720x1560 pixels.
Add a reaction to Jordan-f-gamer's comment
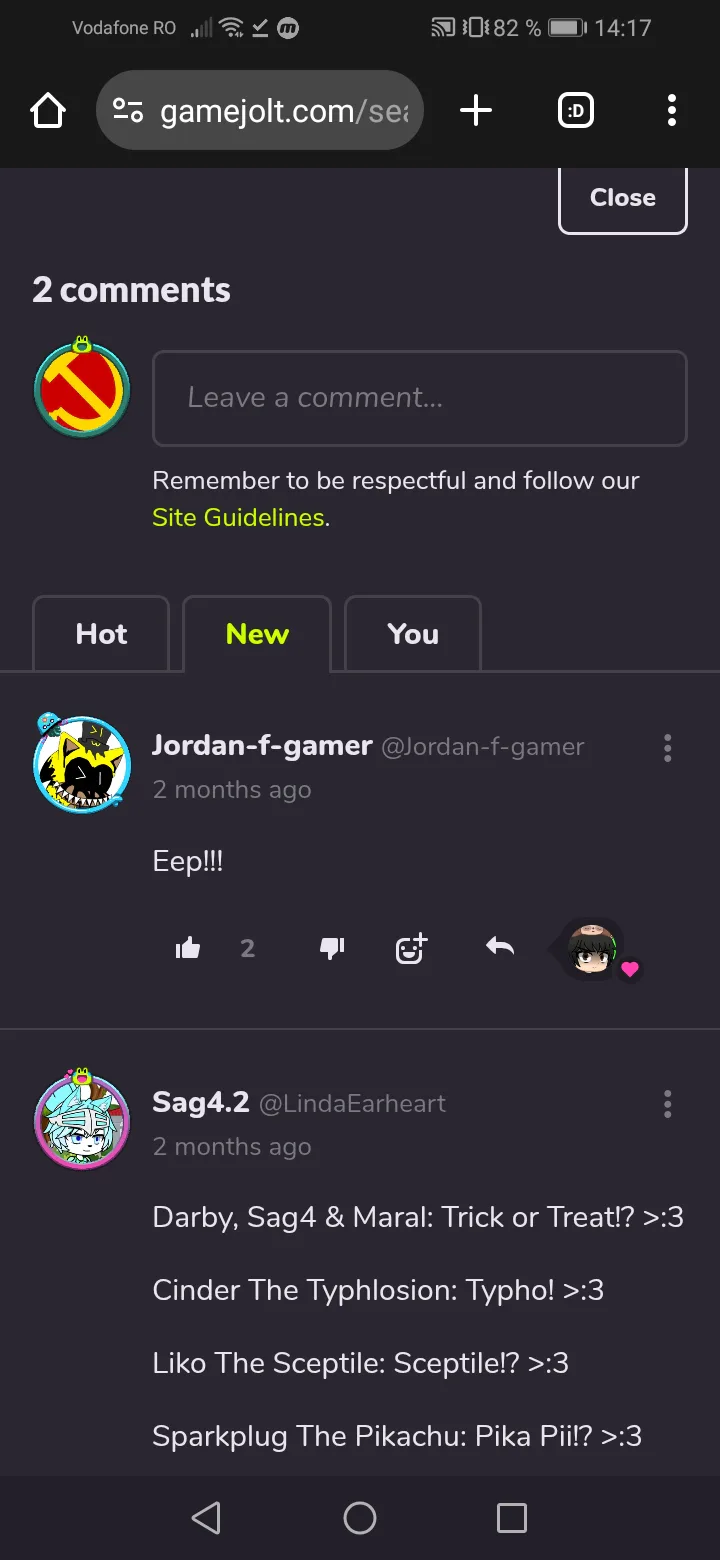(x=411, y=948)
